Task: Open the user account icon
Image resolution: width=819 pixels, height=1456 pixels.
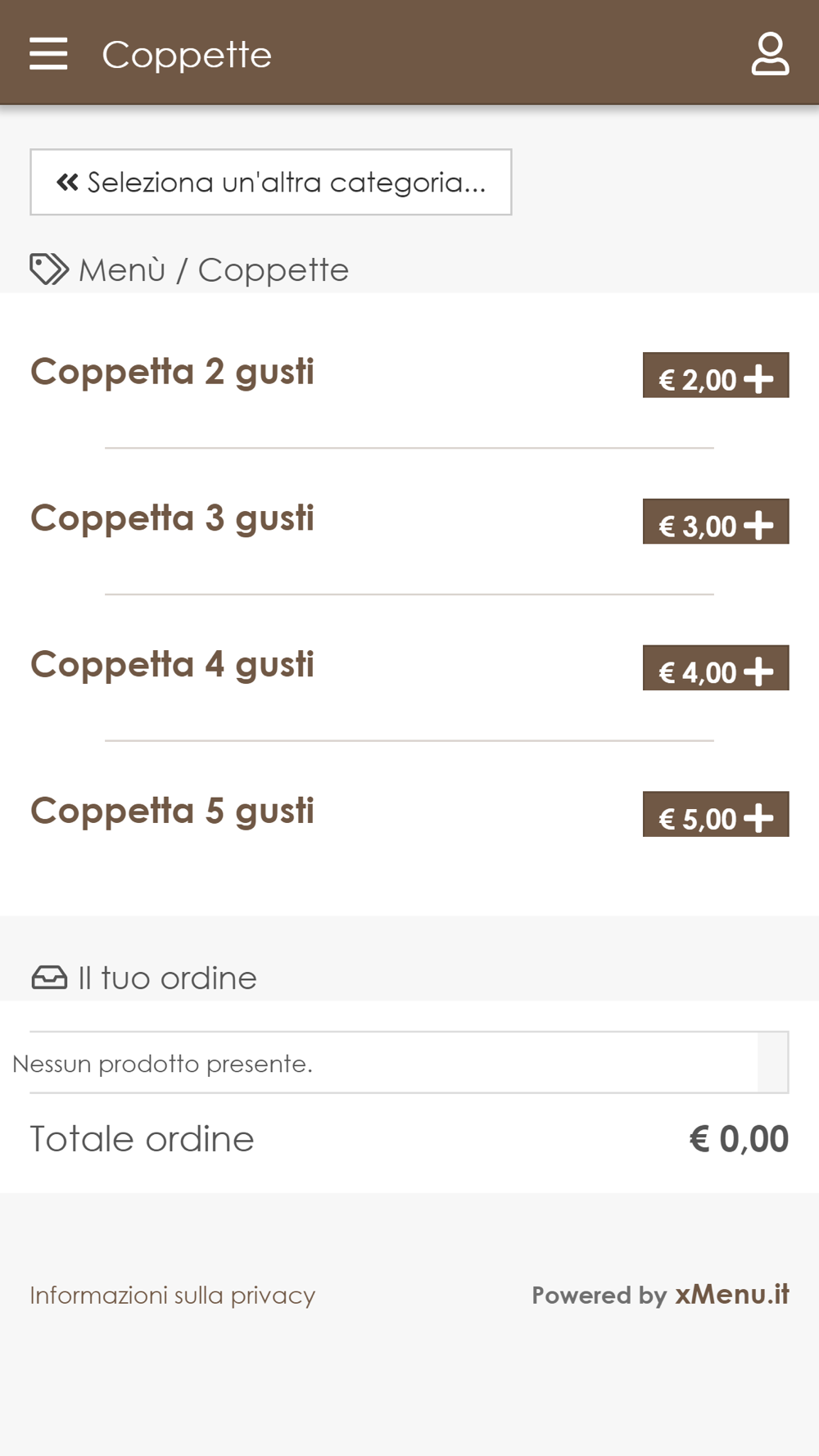Action: coord(770,54)
